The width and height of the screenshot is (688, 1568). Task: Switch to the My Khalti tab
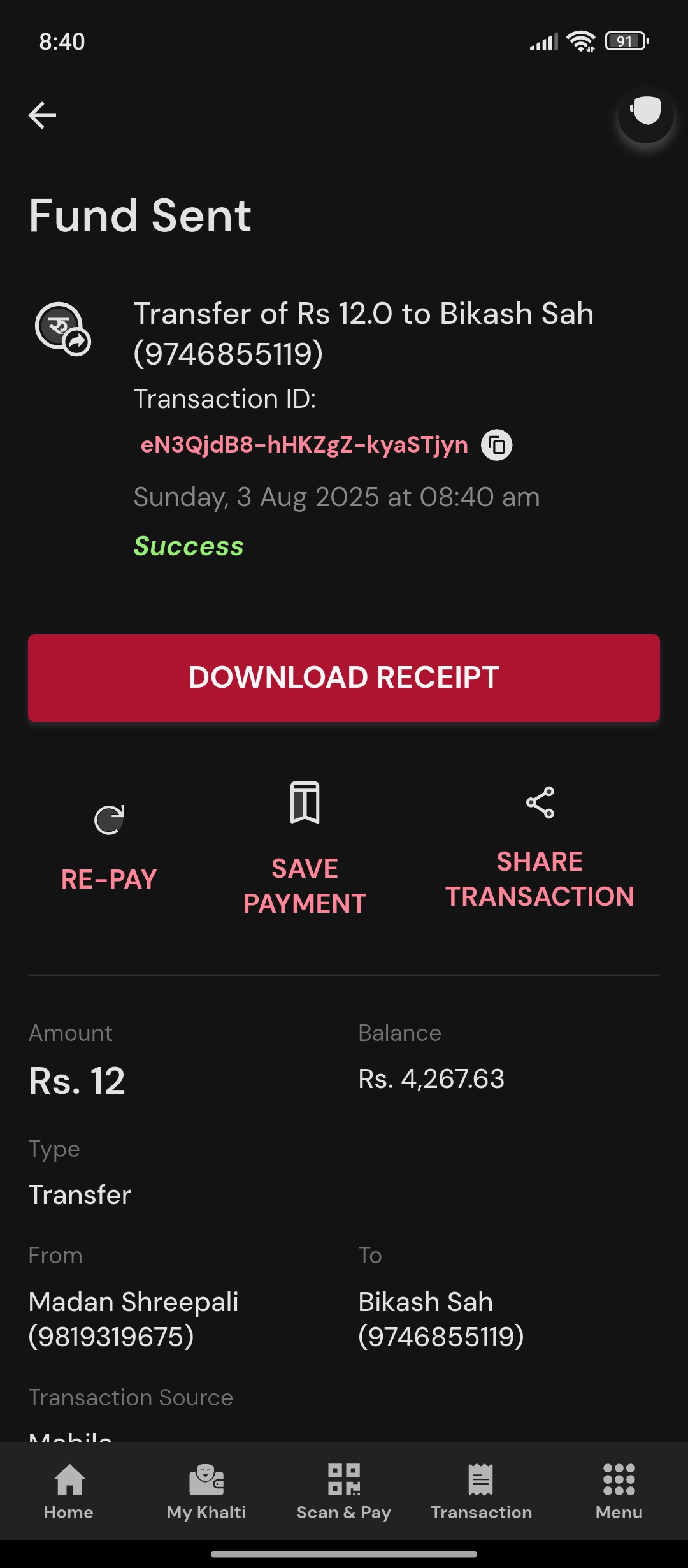click(206, 1492)
